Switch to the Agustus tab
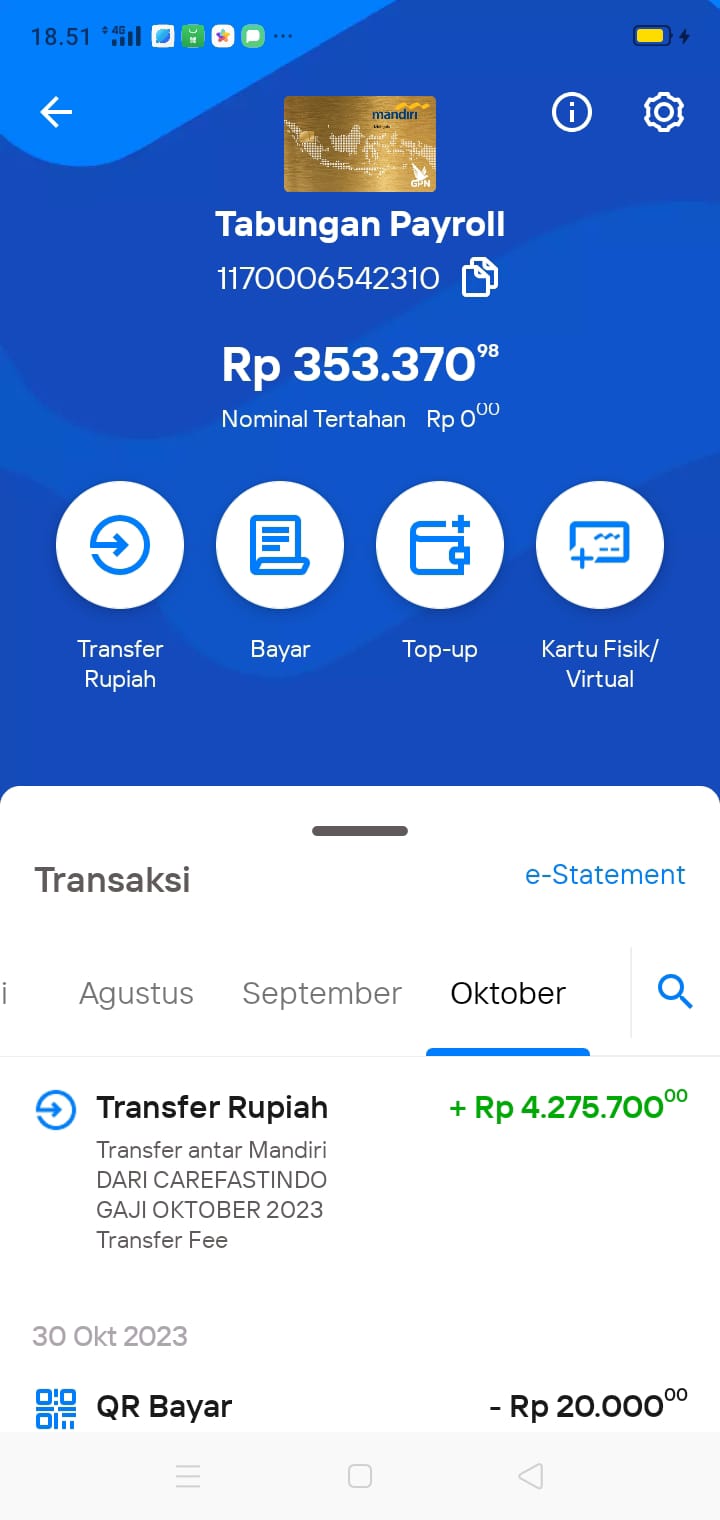720x1520 pixels. click(x=136, y=994)
